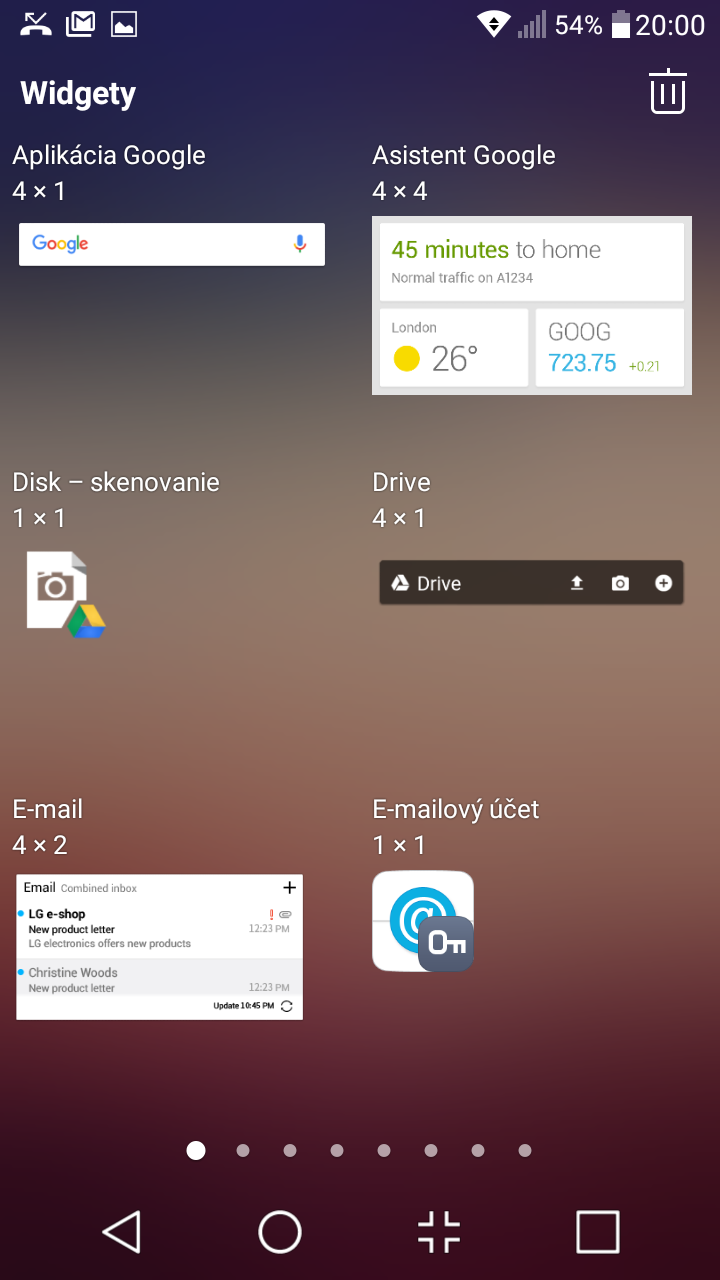This screenshot has width=720, height=1280.
Task: Tap the trash bin icon
Action: pos(668,92)
